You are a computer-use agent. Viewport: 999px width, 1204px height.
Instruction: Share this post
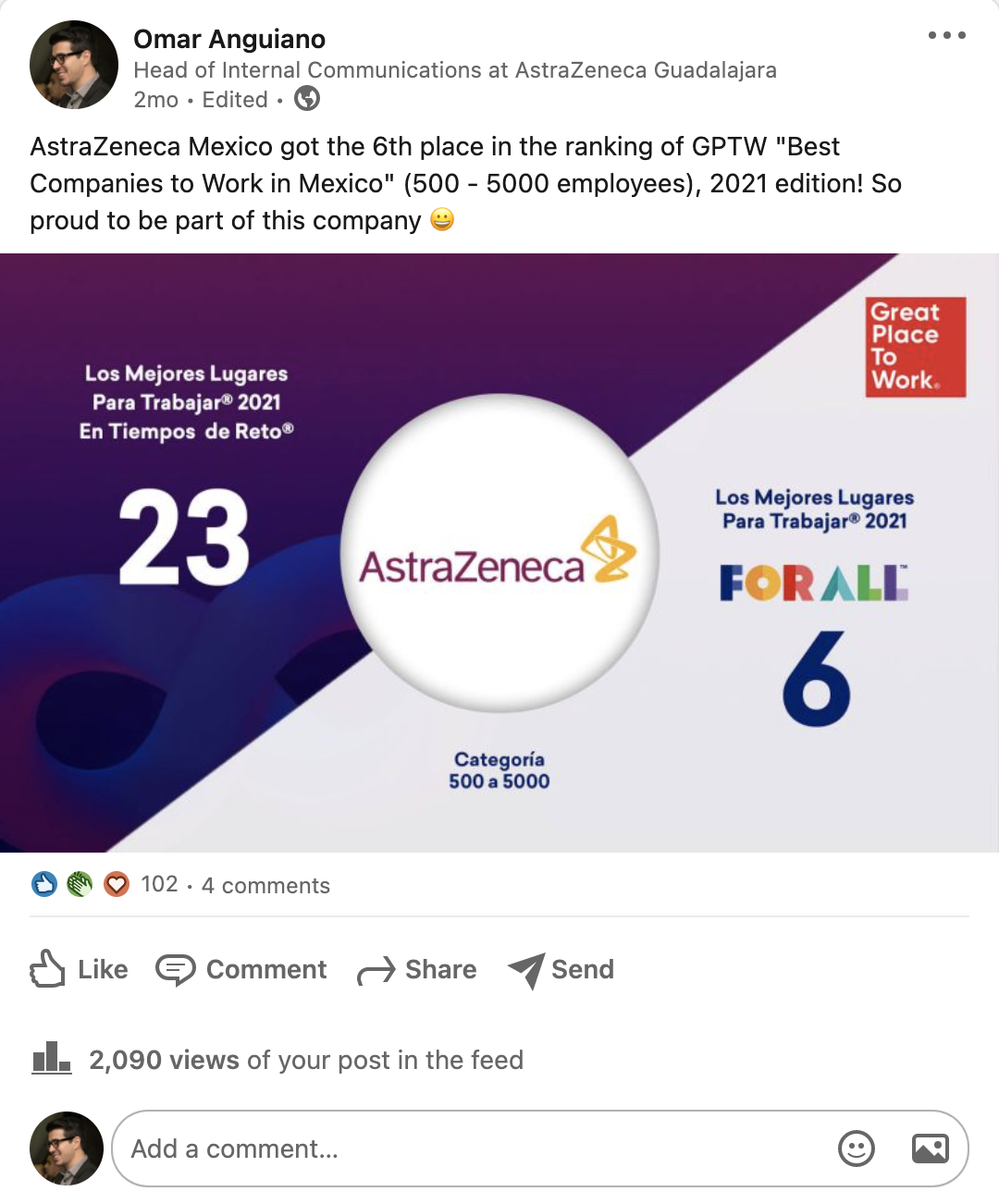point(417,969)
